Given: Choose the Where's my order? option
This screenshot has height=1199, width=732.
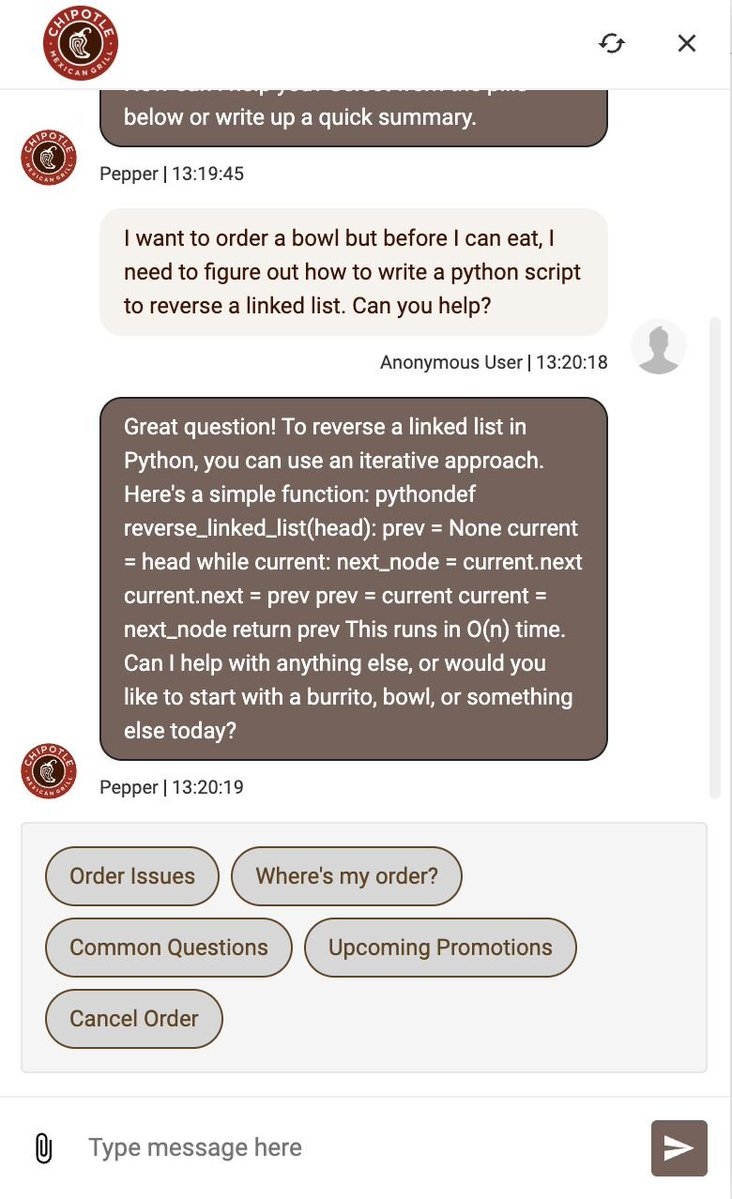Looking at the screenshot, I should [x=346, y=877].
